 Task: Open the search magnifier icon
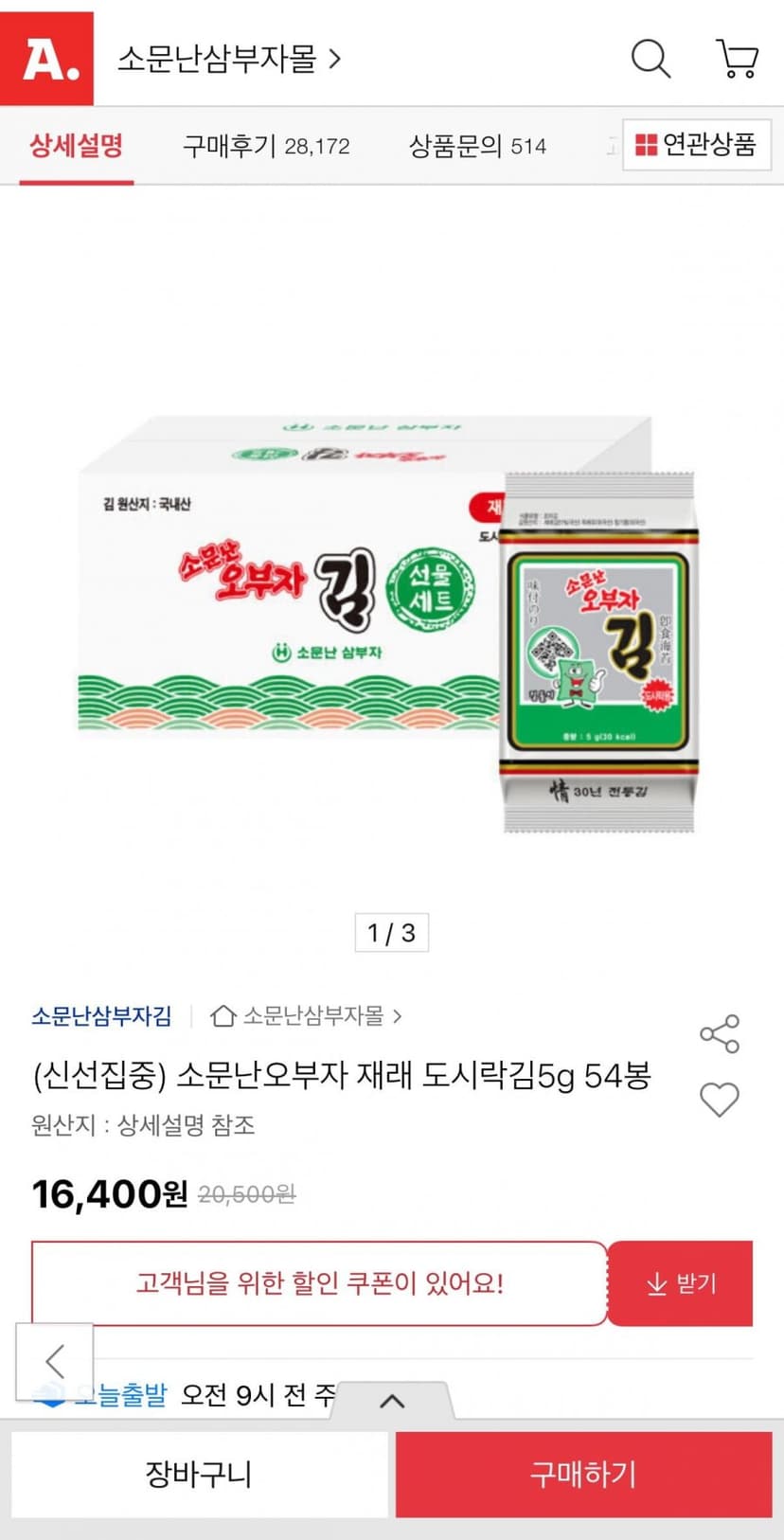(x=650, y=59)
